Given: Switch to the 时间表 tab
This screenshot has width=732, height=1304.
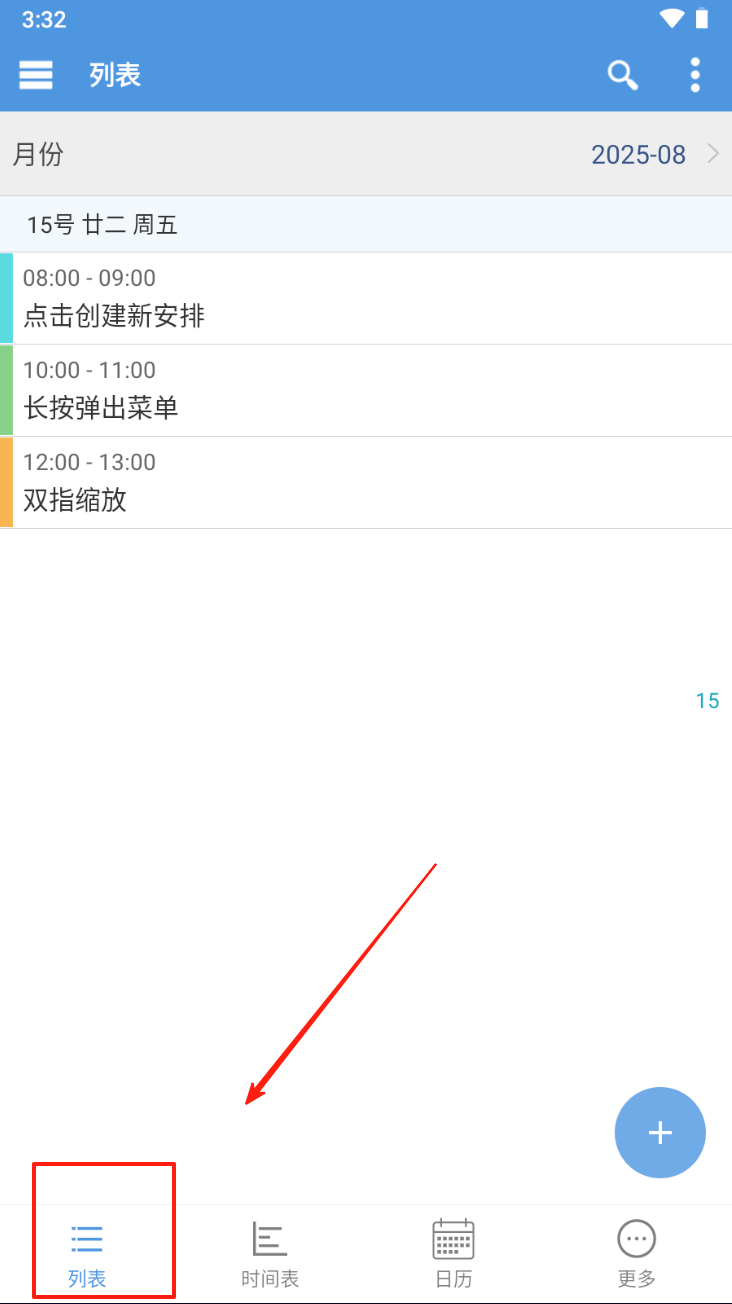Looking at the screenshot, I should tap(270, 1255).
